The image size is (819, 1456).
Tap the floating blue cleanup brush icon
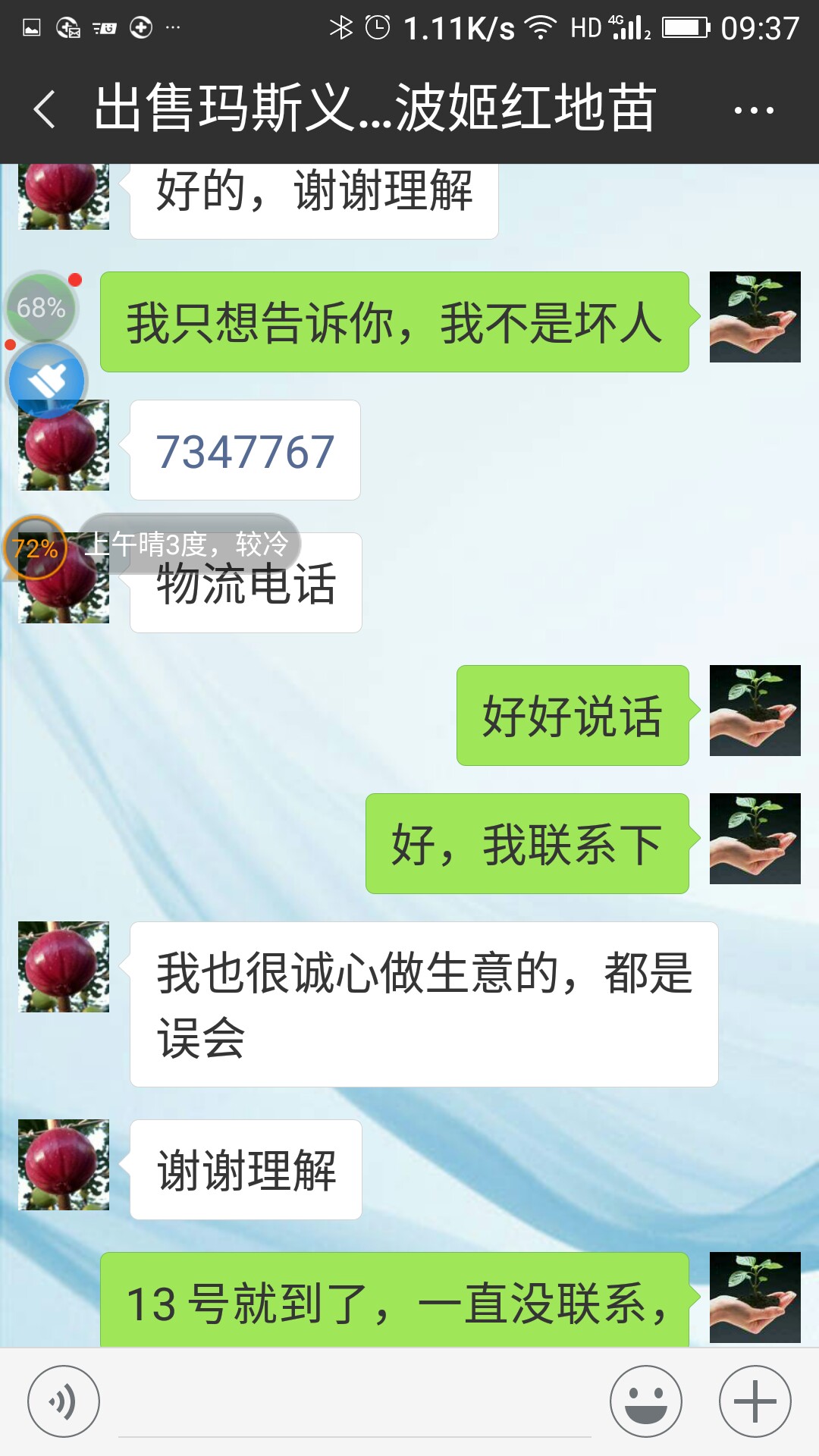pyautogui.click(x=47, y=381)
